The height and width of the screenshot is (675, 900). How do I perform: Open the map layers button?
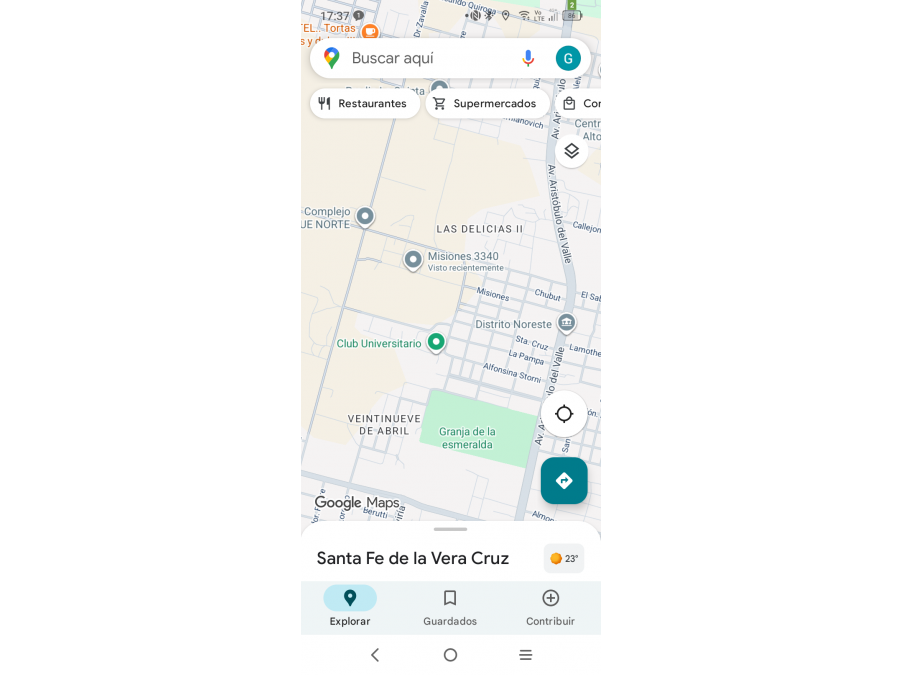571,151
